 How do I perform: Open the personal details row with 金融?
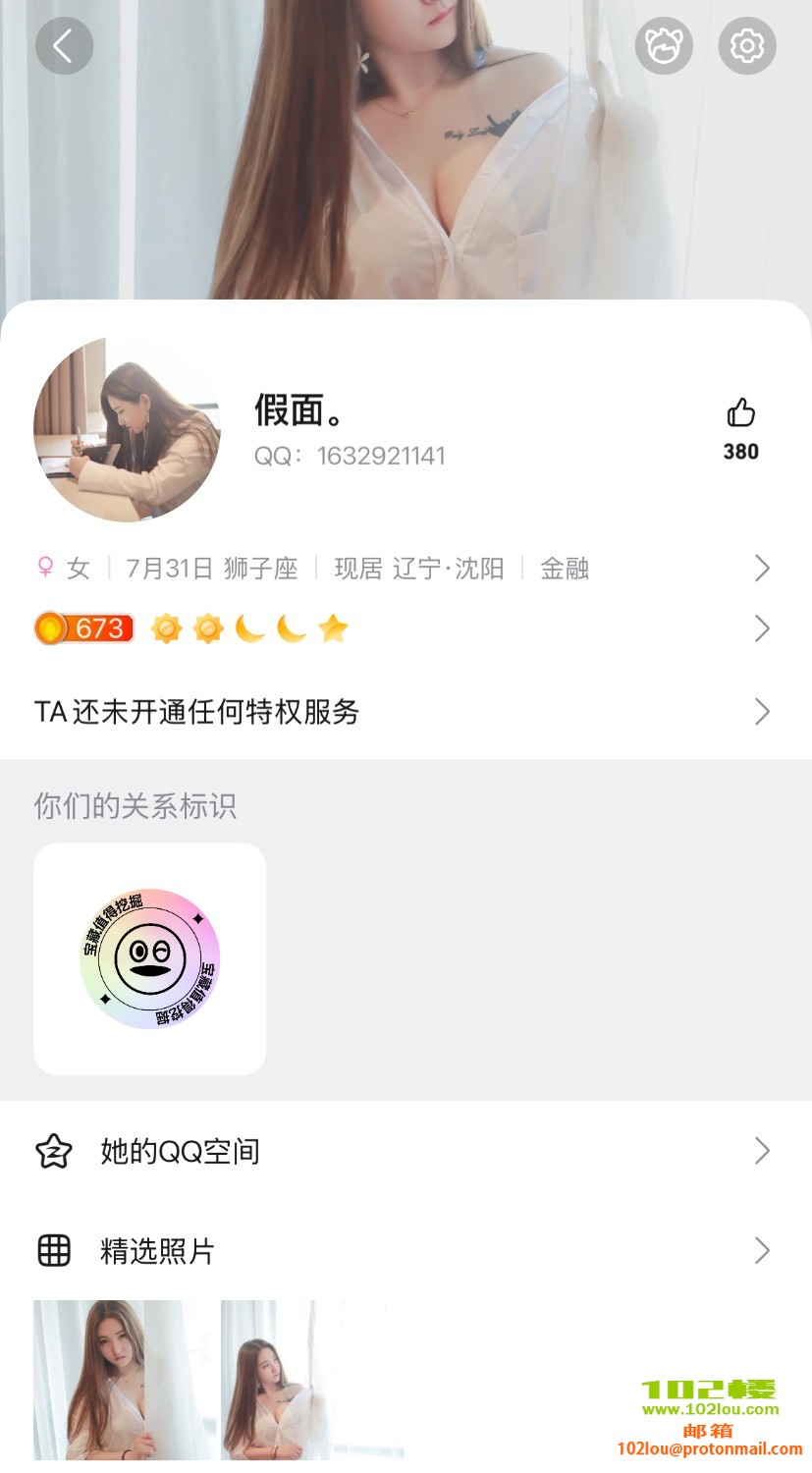coord(403,568)
